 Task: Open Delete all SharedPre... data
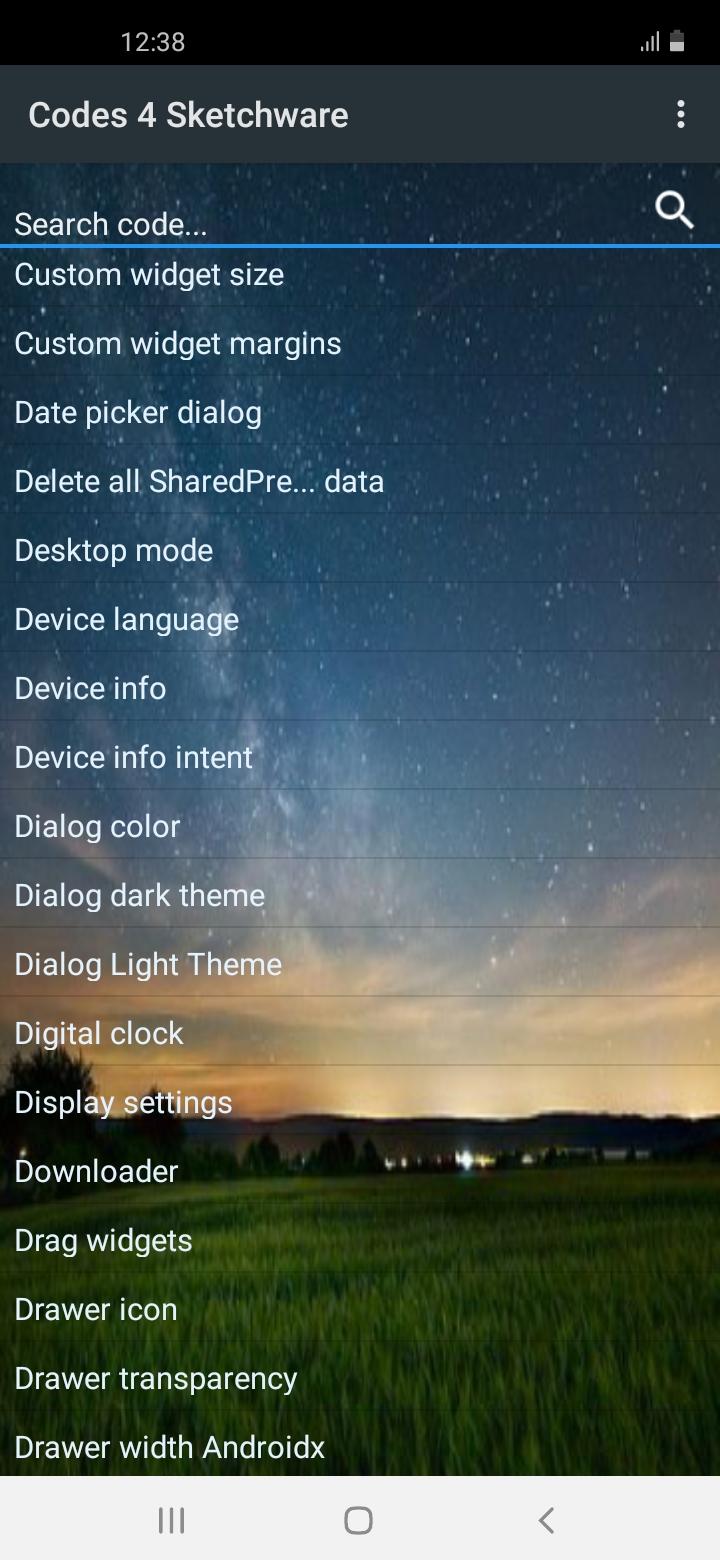(199, 481)
